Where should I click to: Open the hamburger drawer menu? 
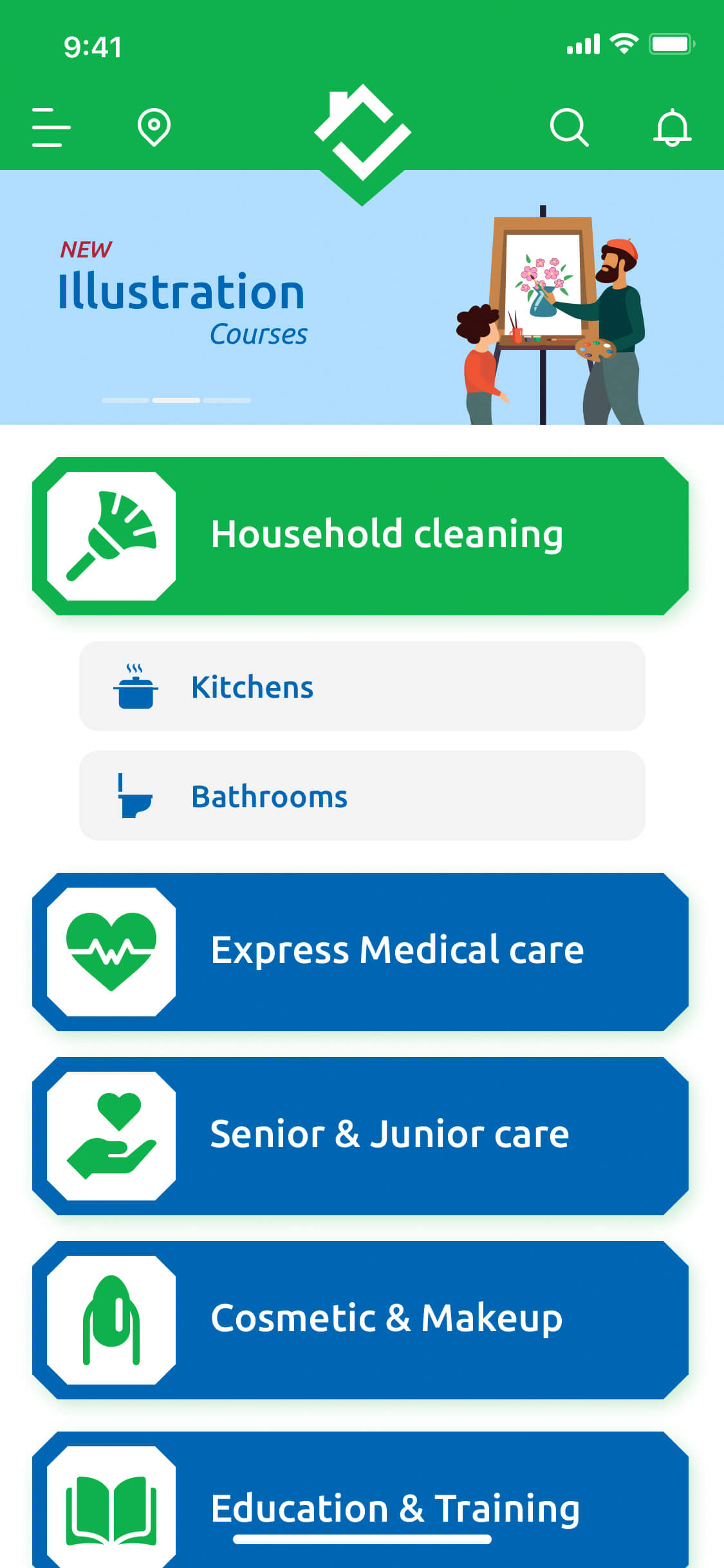pos(51,127)
